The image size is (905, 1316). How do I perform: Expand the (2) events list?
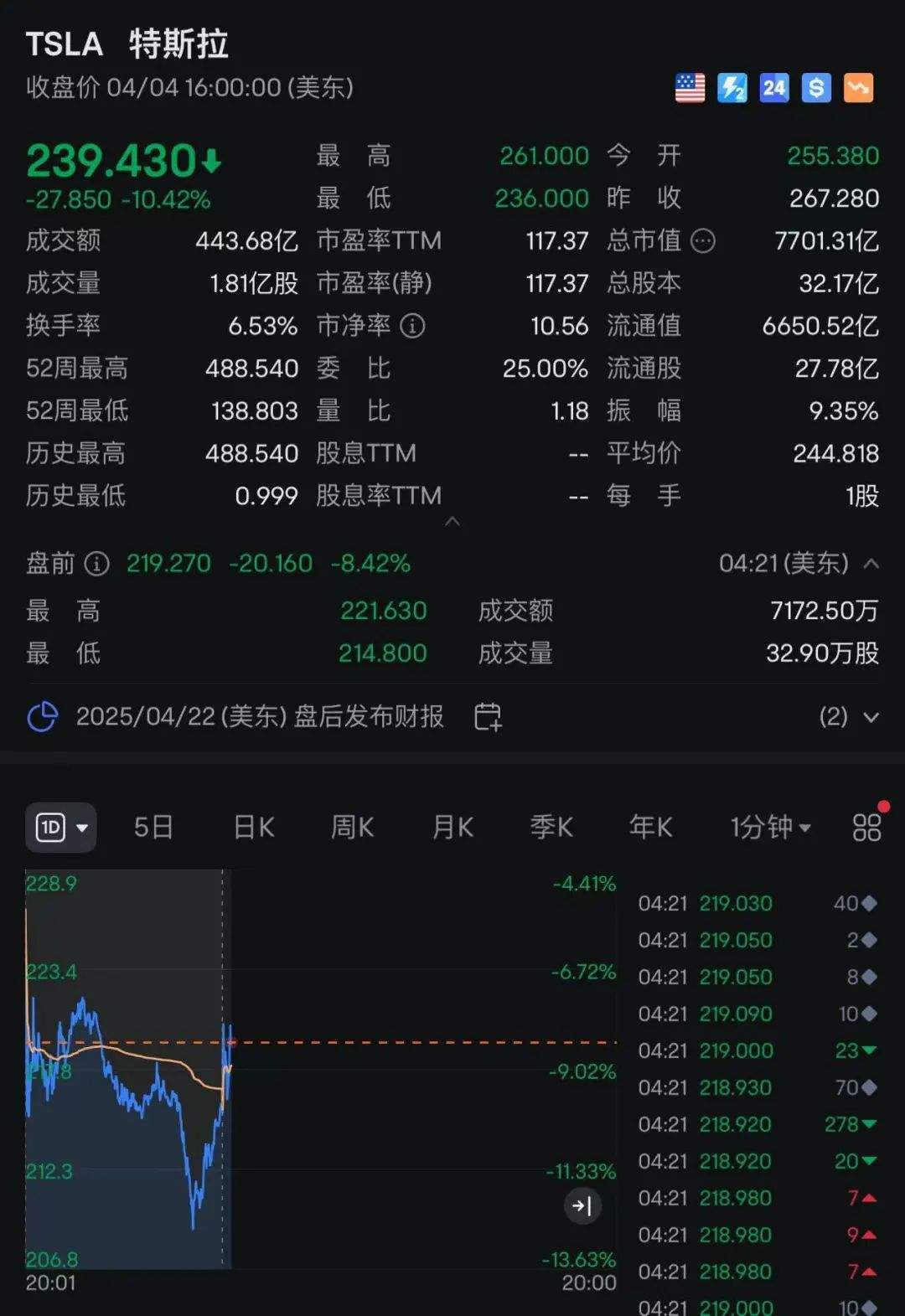click(x=849, y=717)
